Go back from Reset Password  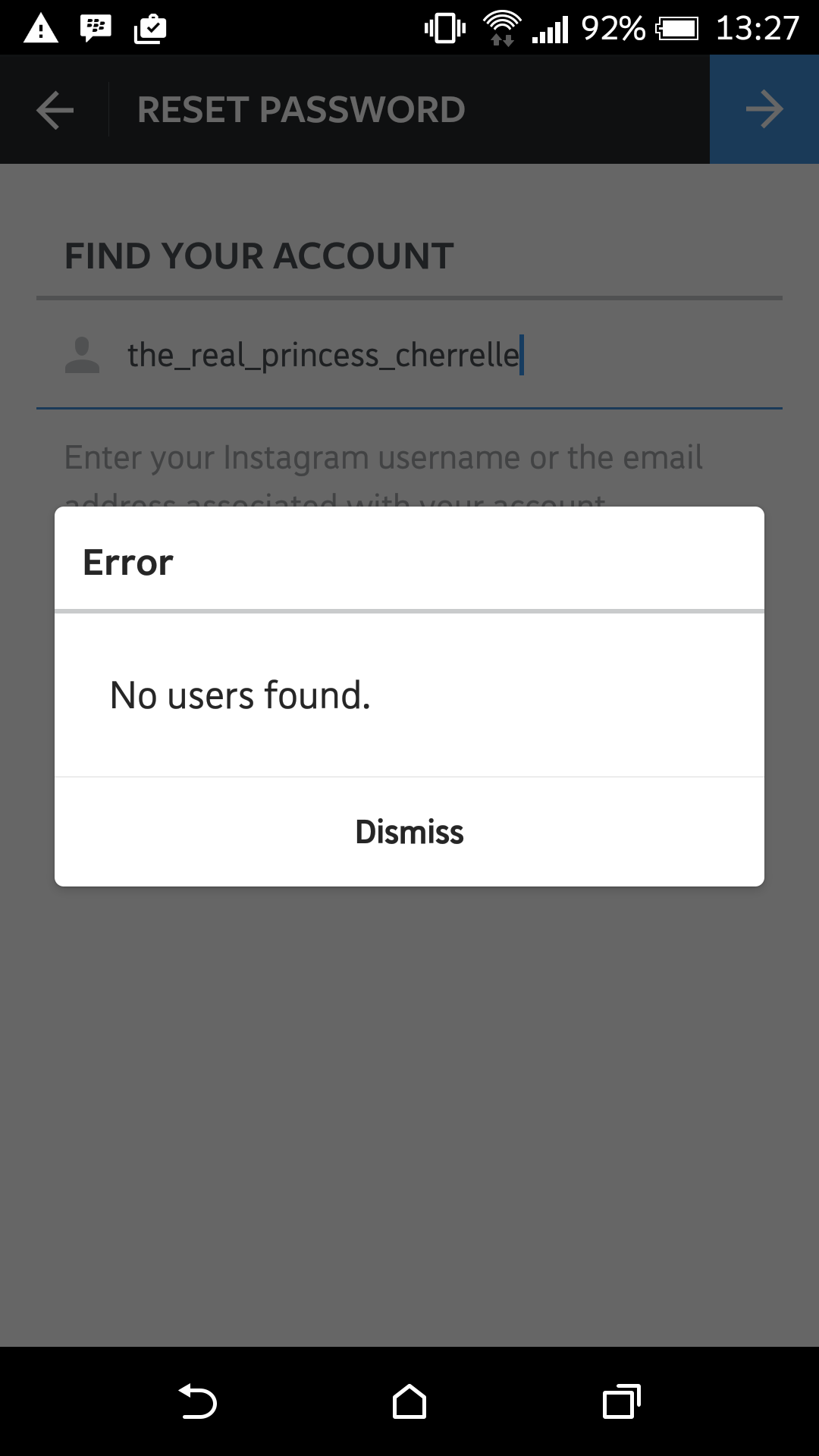pos(55,110)
